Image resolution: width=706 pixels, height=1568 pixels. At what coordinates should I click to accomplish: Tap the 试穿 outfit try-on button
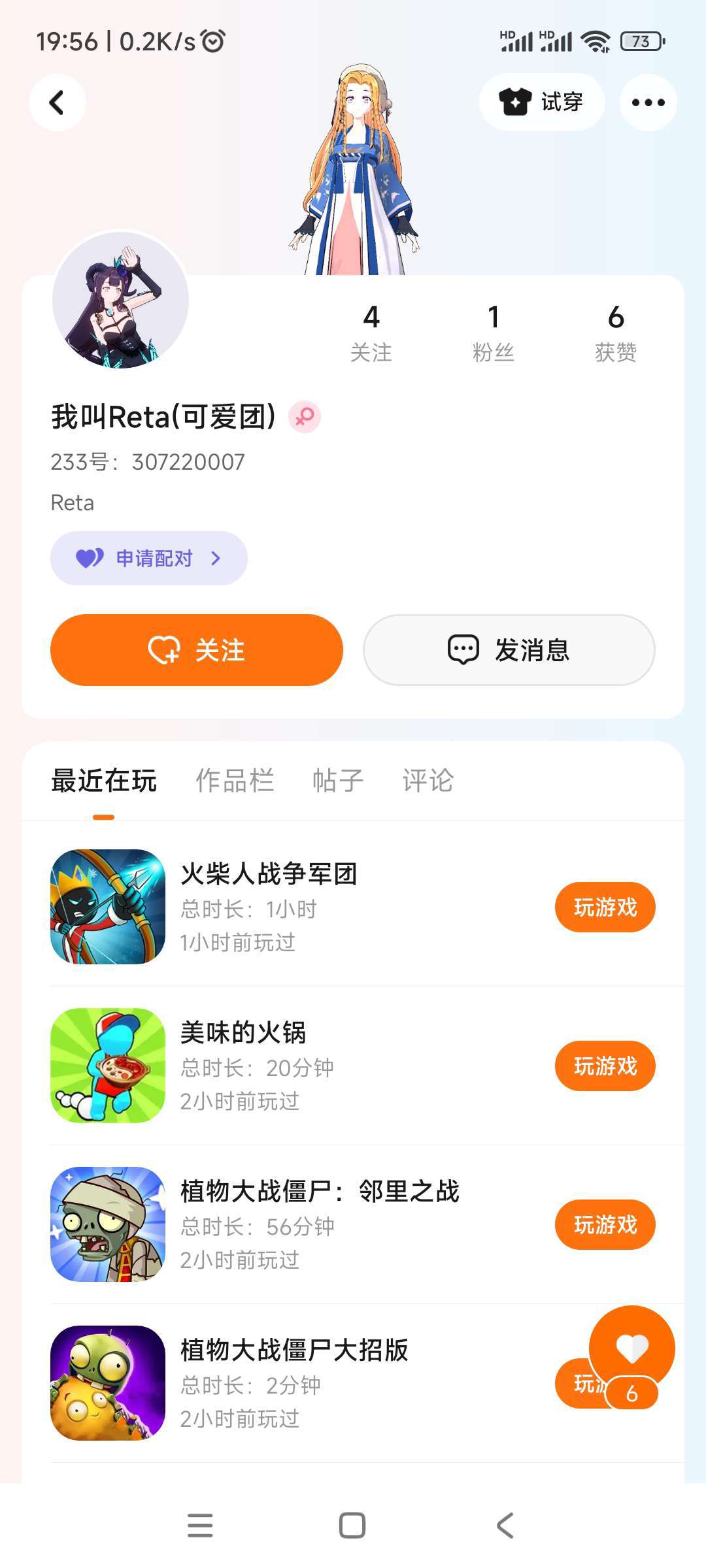tap(541, 102)
